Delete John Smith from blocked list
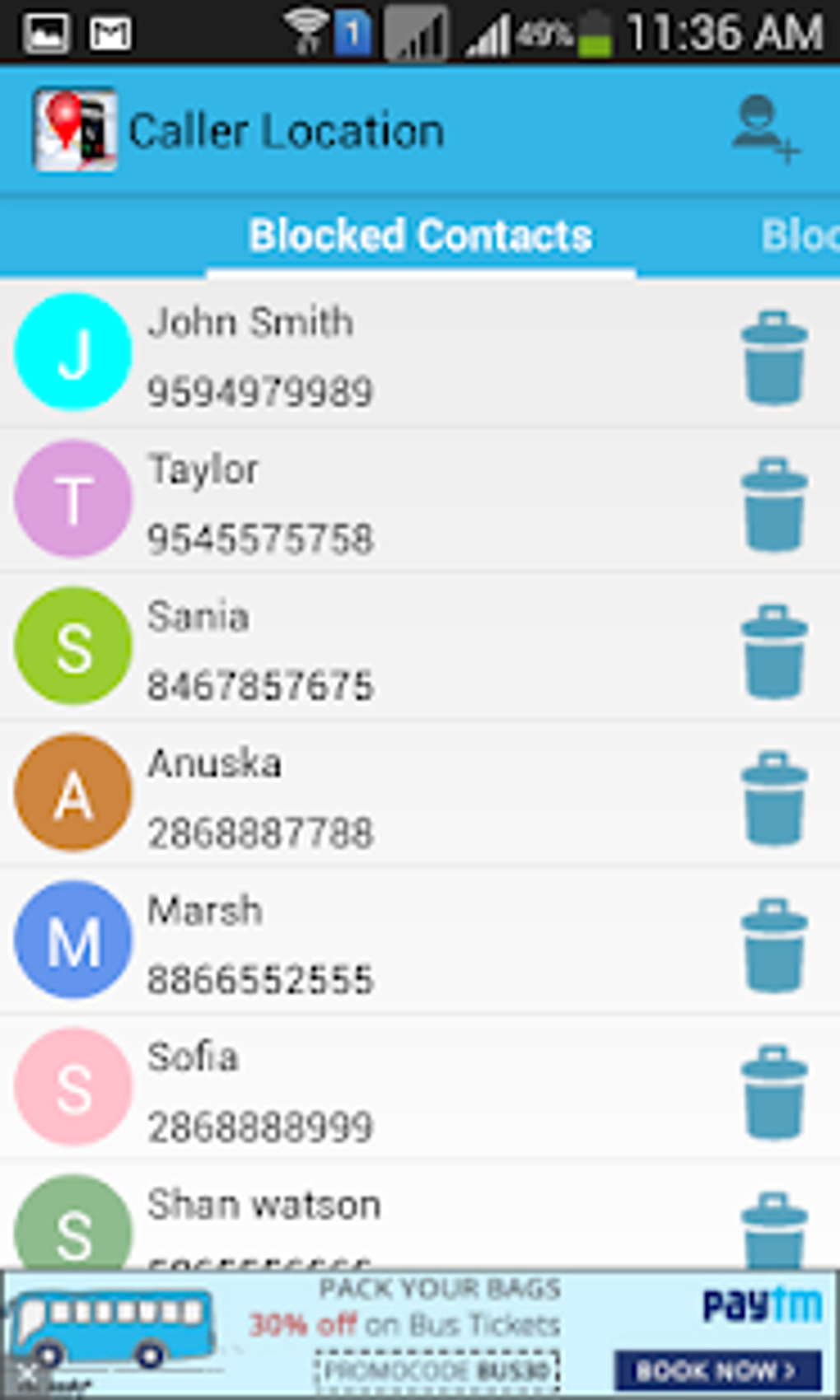The width and height of the screenshot is (840, 1400). point(774,358)
